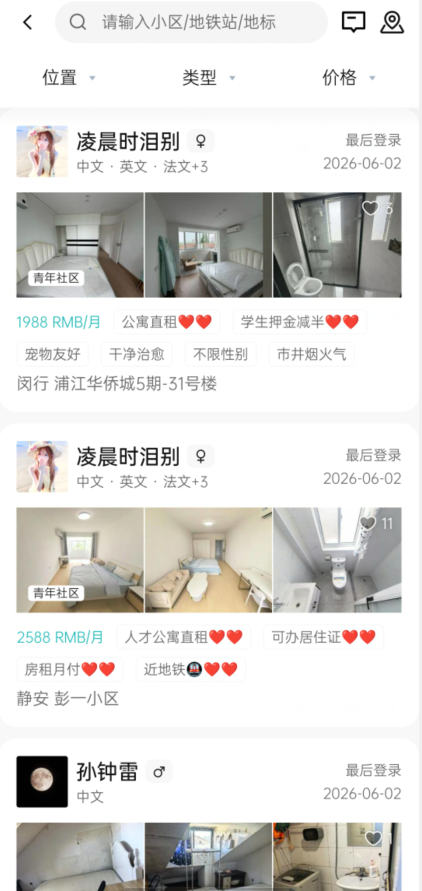Expand the 类型 filter dropdown
Screen dimensions: 422x891
pos(208,77)
